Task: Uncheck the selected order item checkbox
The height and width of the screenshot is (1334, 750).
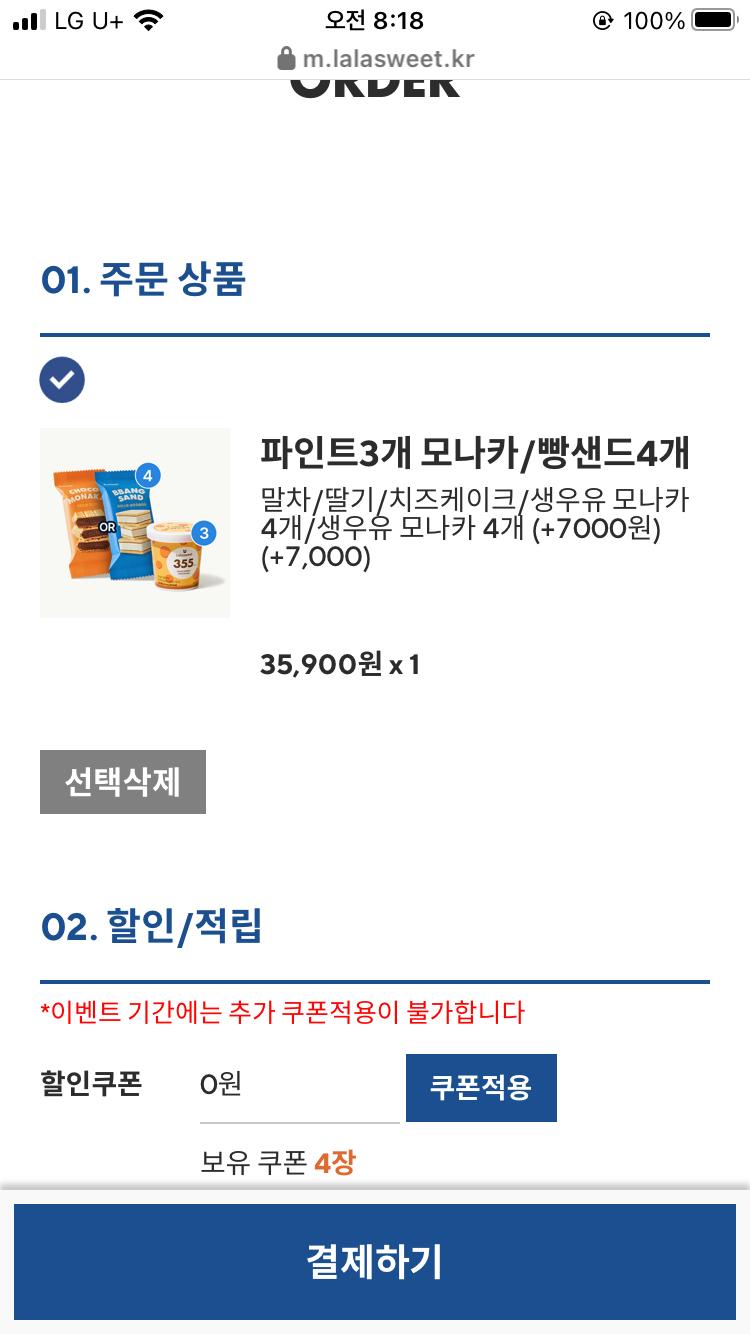Action: coord(62,380)
